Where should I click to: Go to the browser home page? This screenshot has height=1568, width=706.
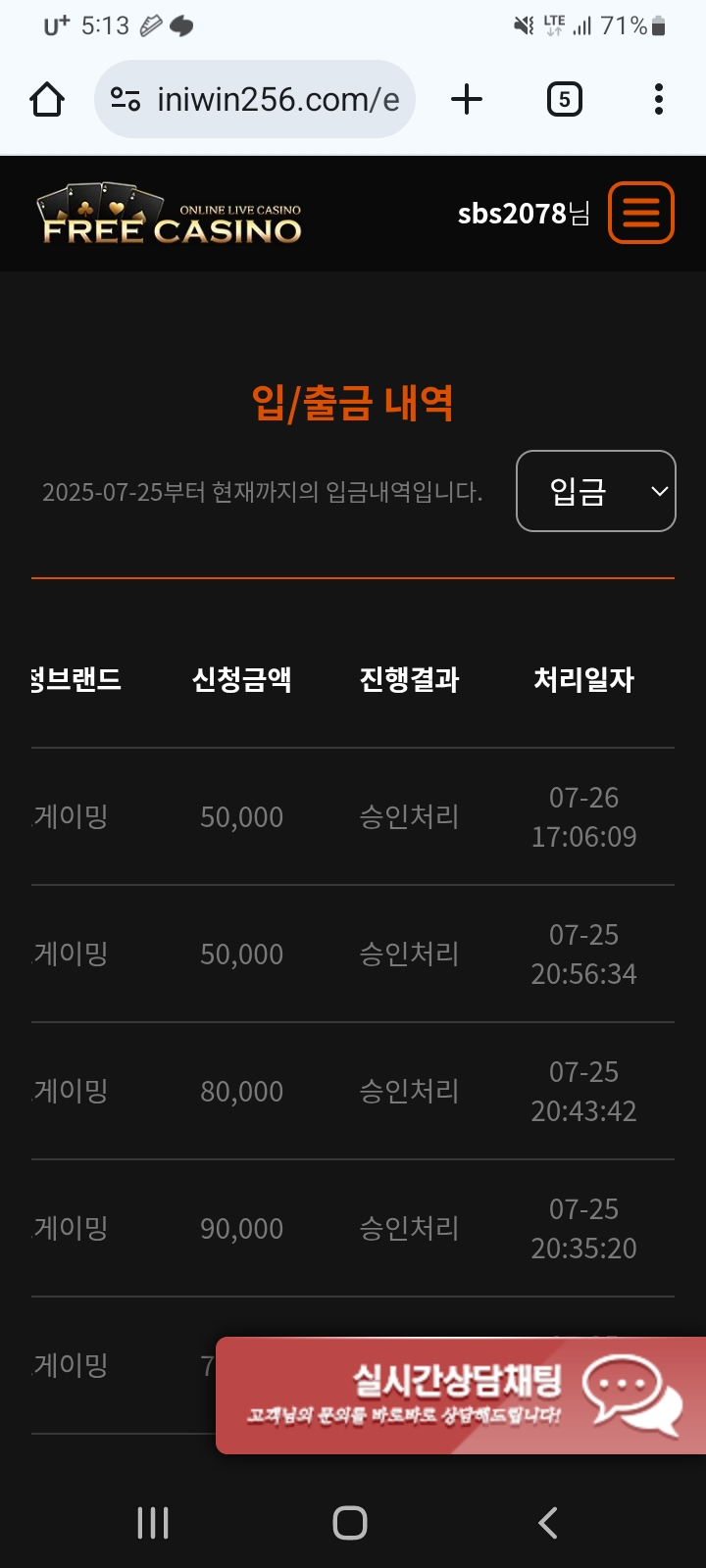(47, 99)
